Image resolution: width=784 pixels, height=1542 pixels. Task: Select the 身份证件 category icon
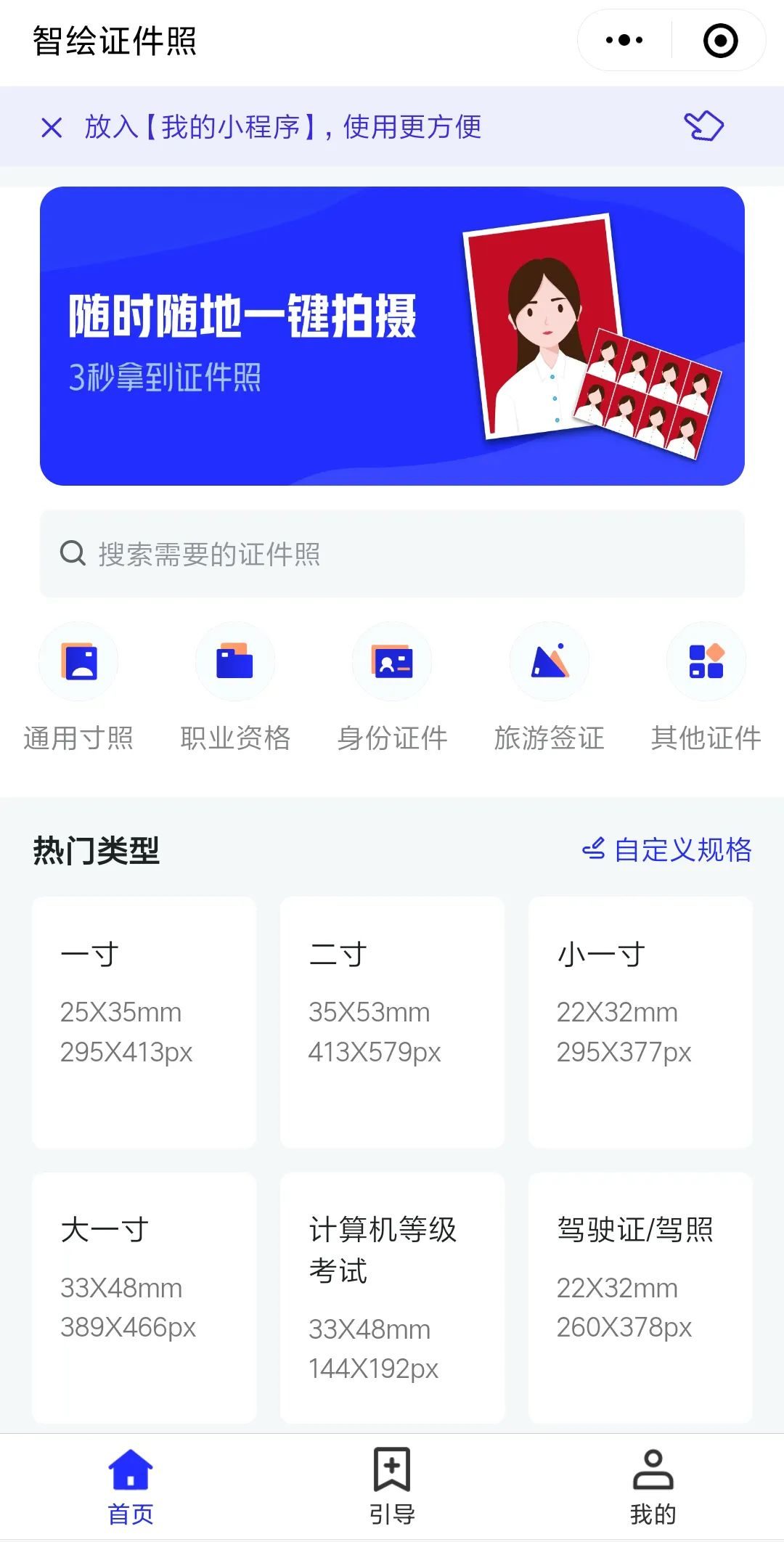coord(392,661)
